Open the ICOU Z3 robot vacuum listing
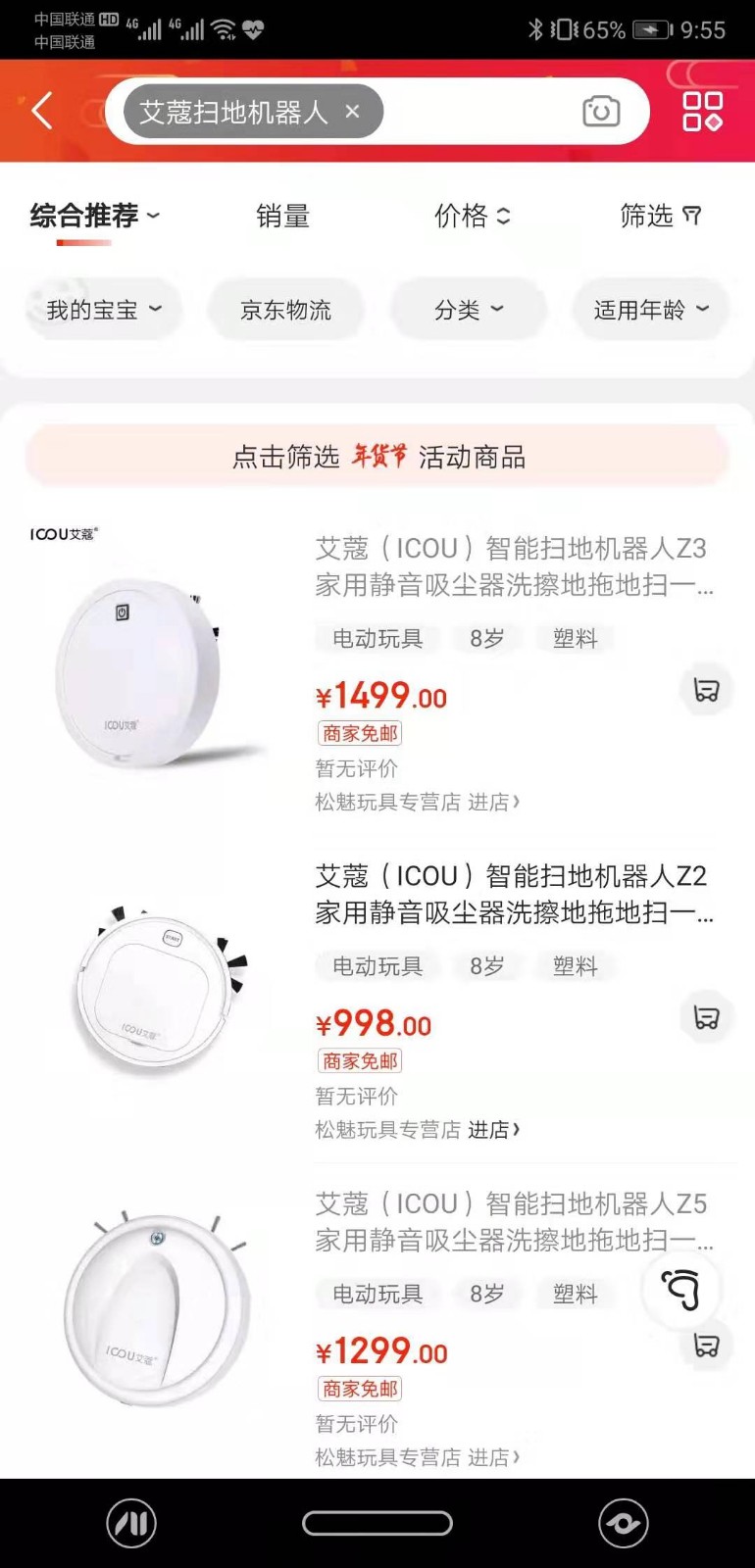The width and height of the screenshot is (755, 1568). (x=510, y=566)
